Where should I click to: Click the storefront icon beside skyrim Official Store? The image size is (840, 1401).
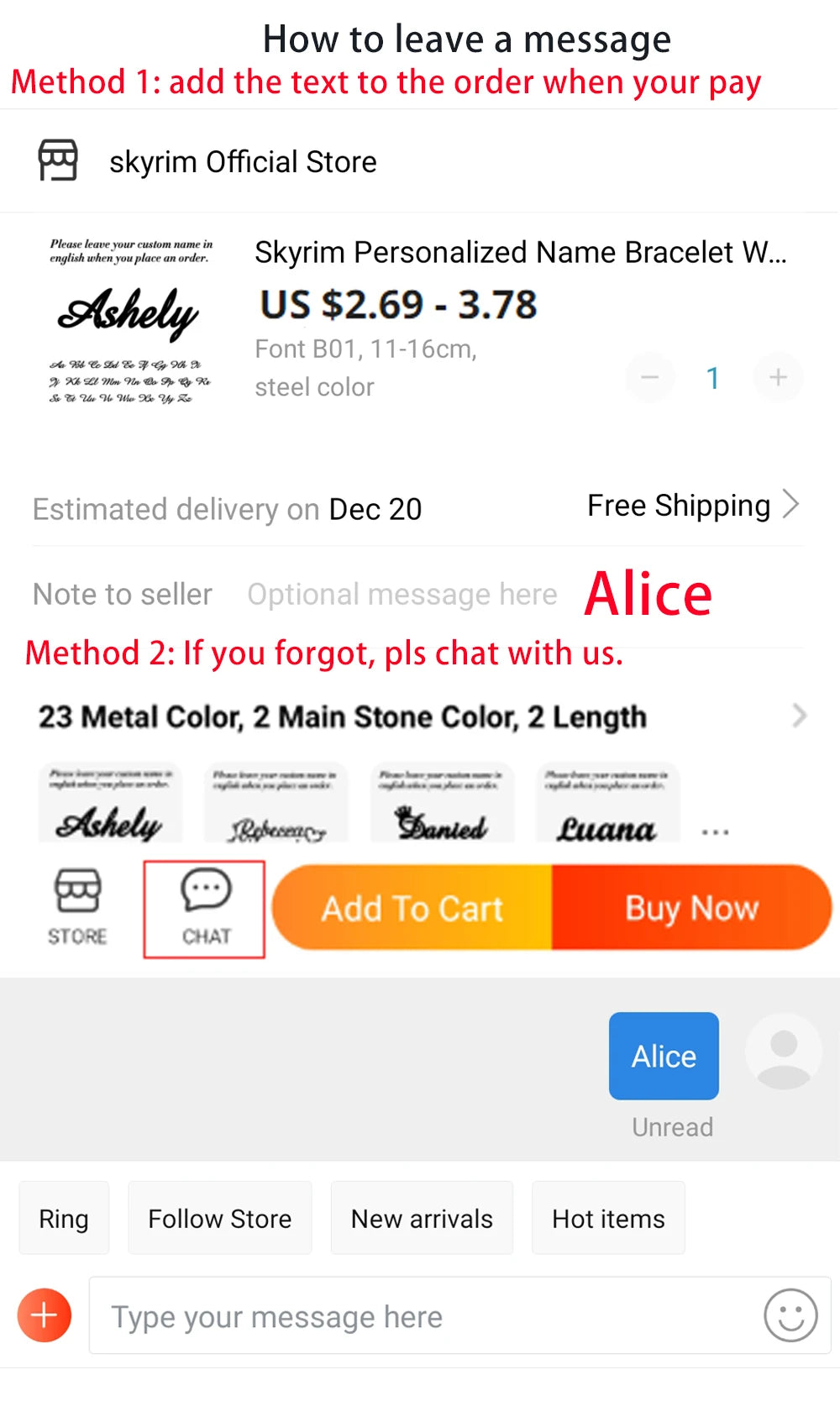coord(57,160)
